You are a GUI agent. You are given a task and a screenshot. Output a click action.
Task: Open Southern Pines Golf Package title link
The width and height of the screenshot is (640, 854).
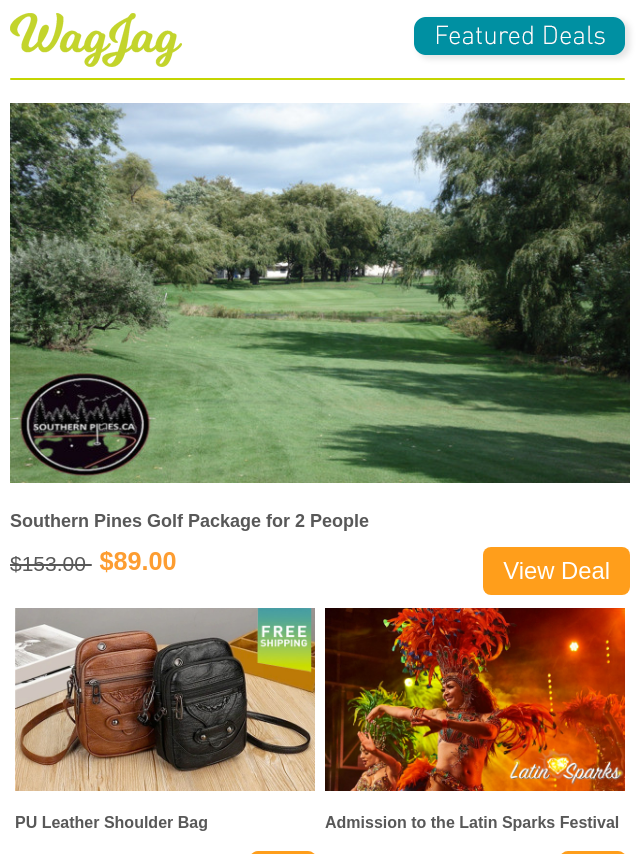point(189,521)
